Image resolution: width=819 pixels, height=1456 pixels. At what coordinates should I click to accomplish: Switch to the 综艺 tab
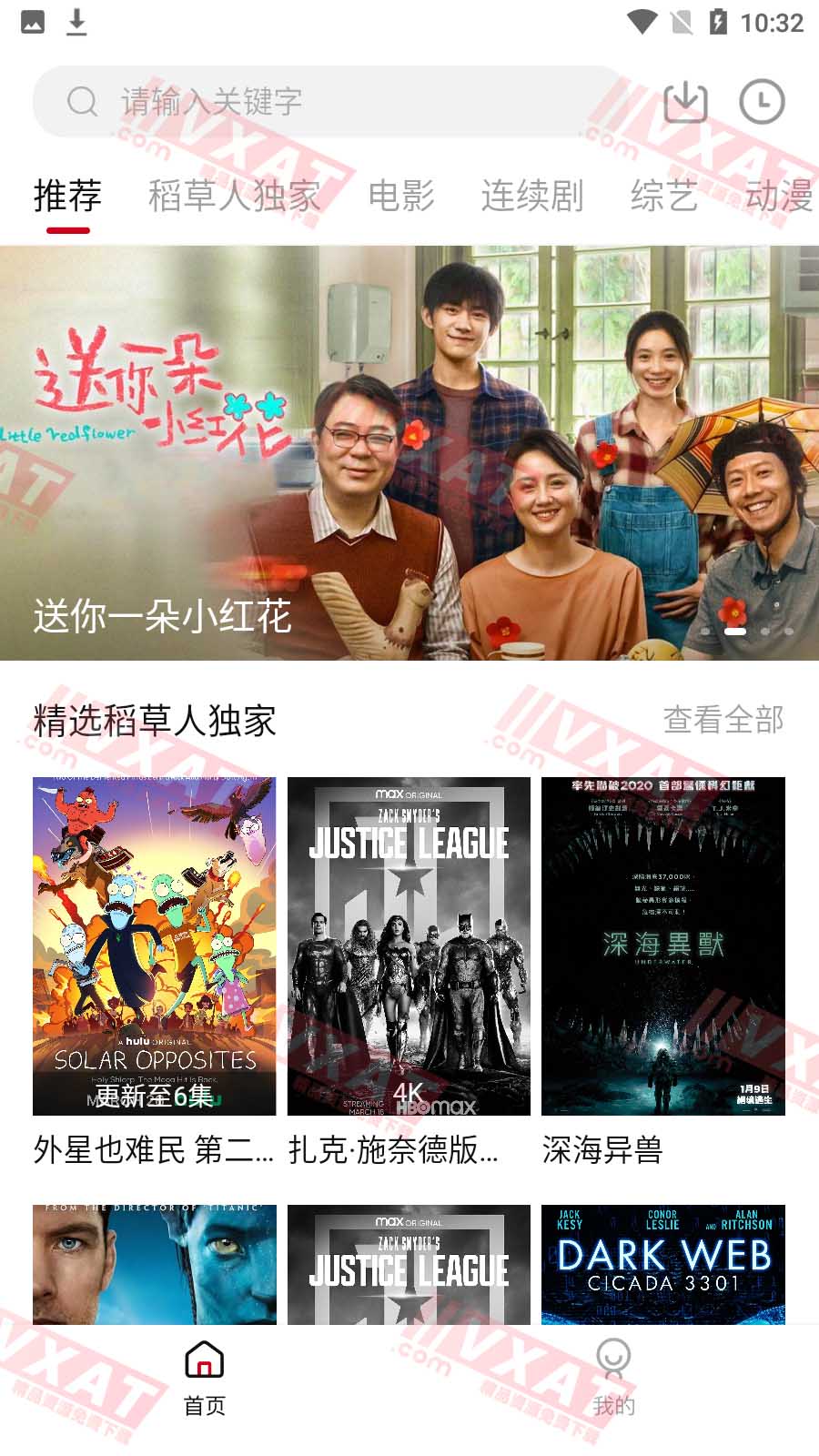click(663, 196)
